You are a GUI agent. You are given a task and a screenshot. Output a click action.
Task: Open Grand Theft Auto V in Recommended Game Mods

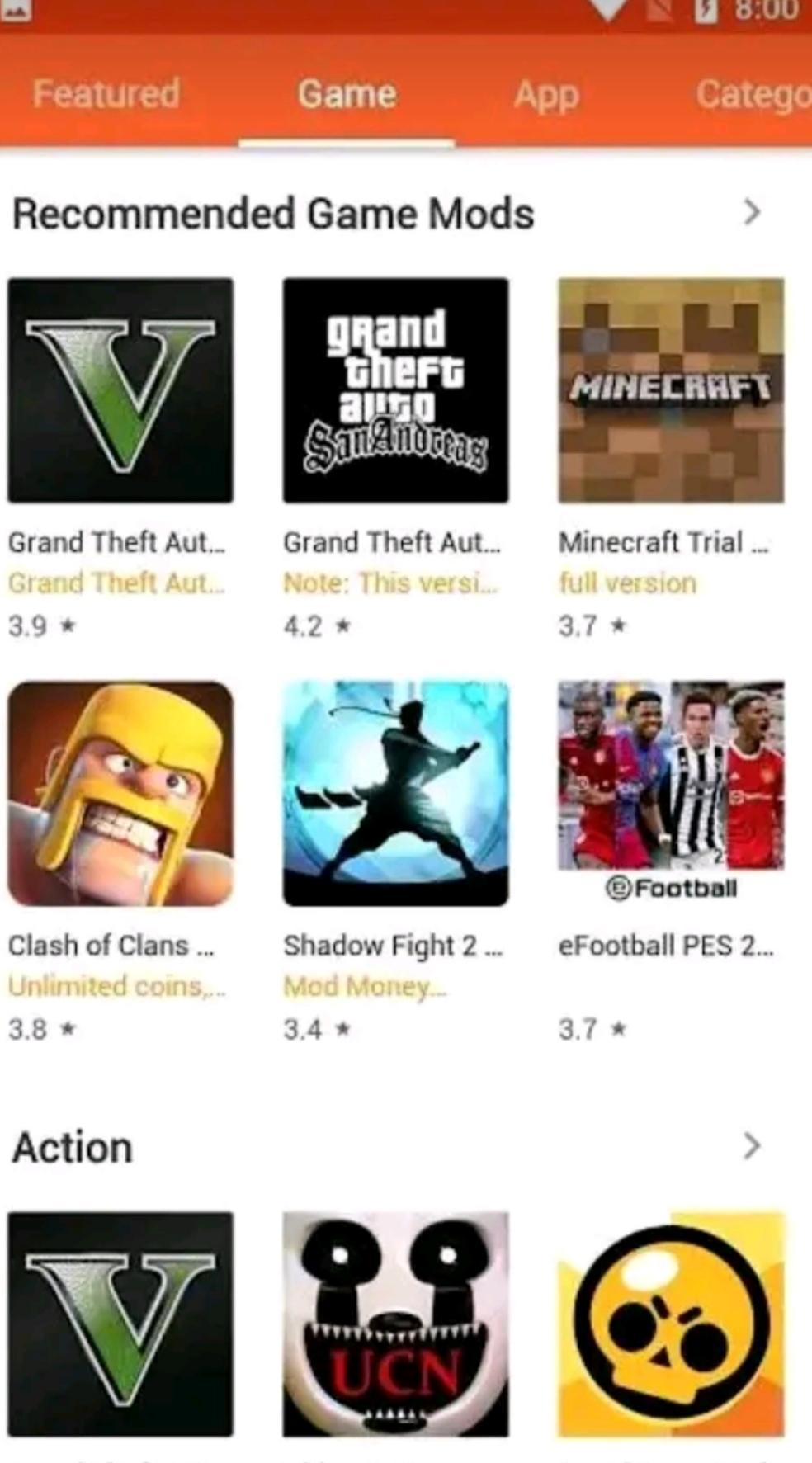(120, 390)
